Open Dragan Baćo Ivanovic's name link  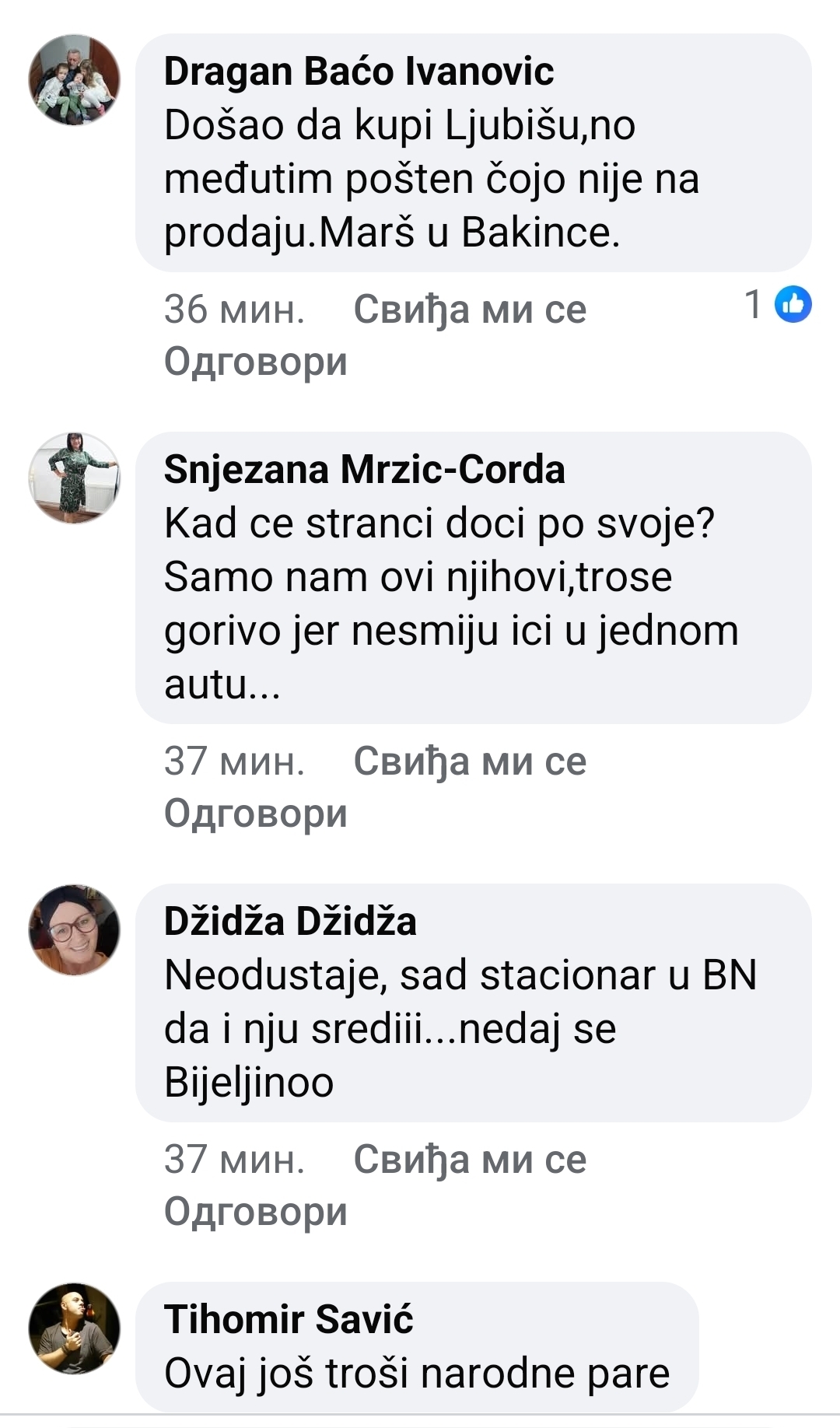359,72
